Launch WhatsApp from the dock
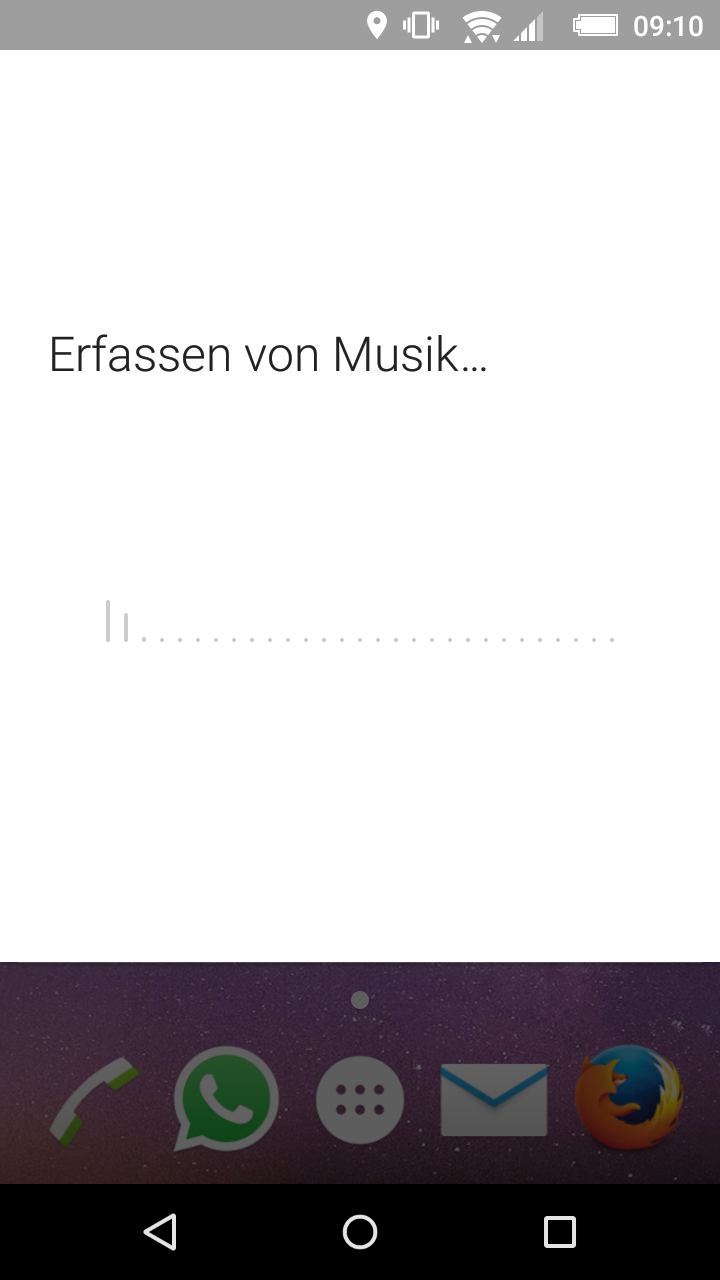720x1280 pixels. (226, 1098)
